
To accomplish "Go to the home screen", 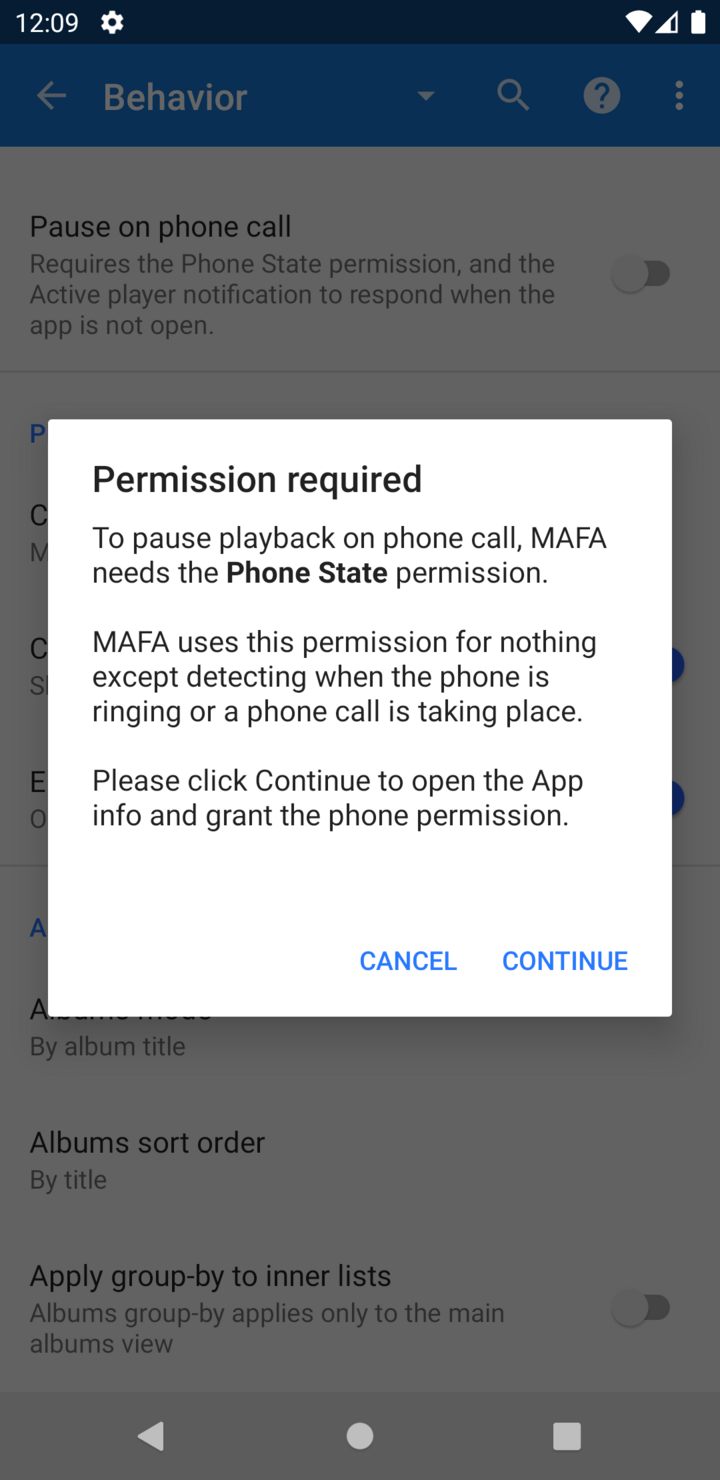I will (x=360, y=1436).
